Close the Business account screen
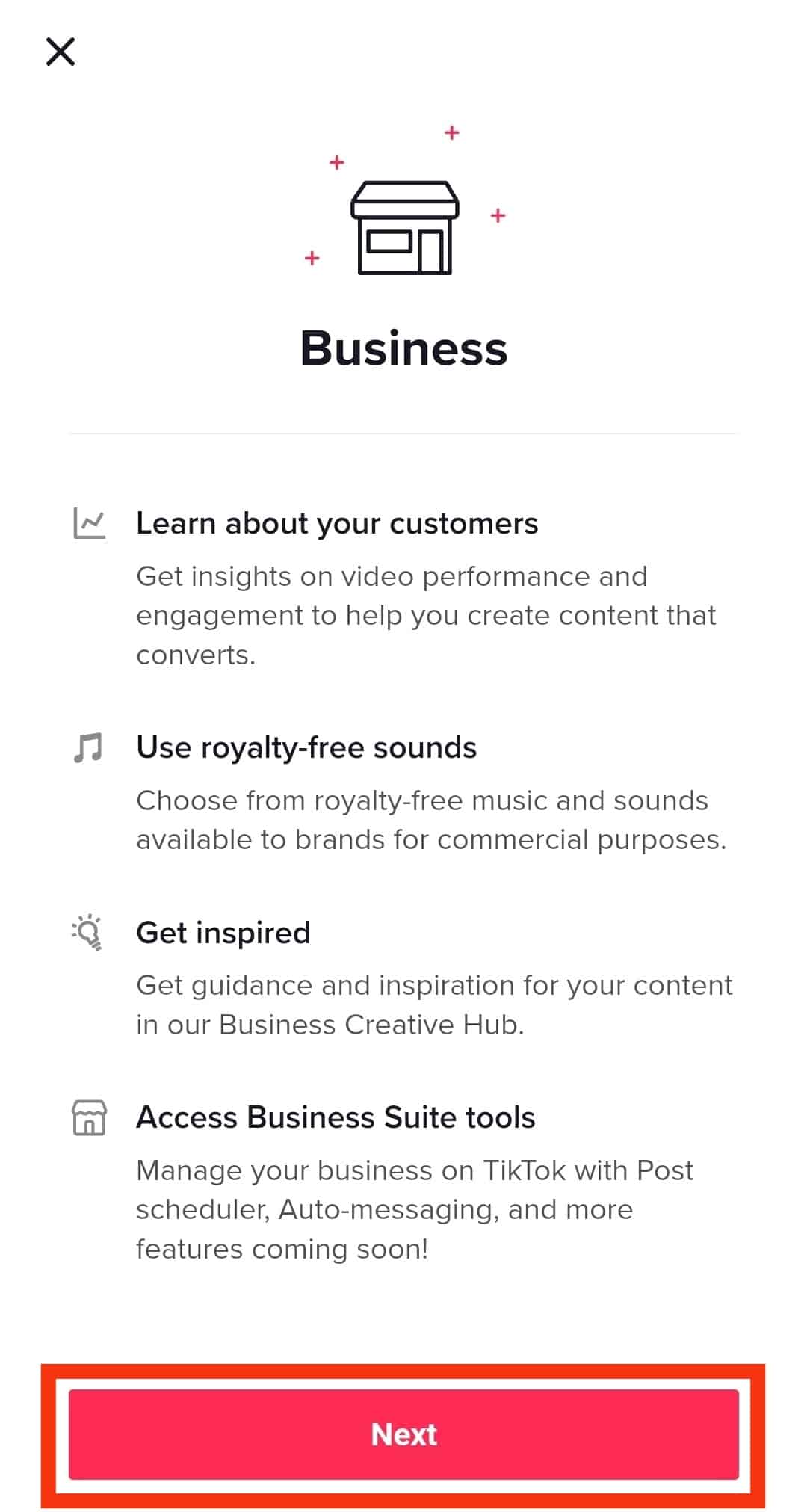 (x=61, y=52)
